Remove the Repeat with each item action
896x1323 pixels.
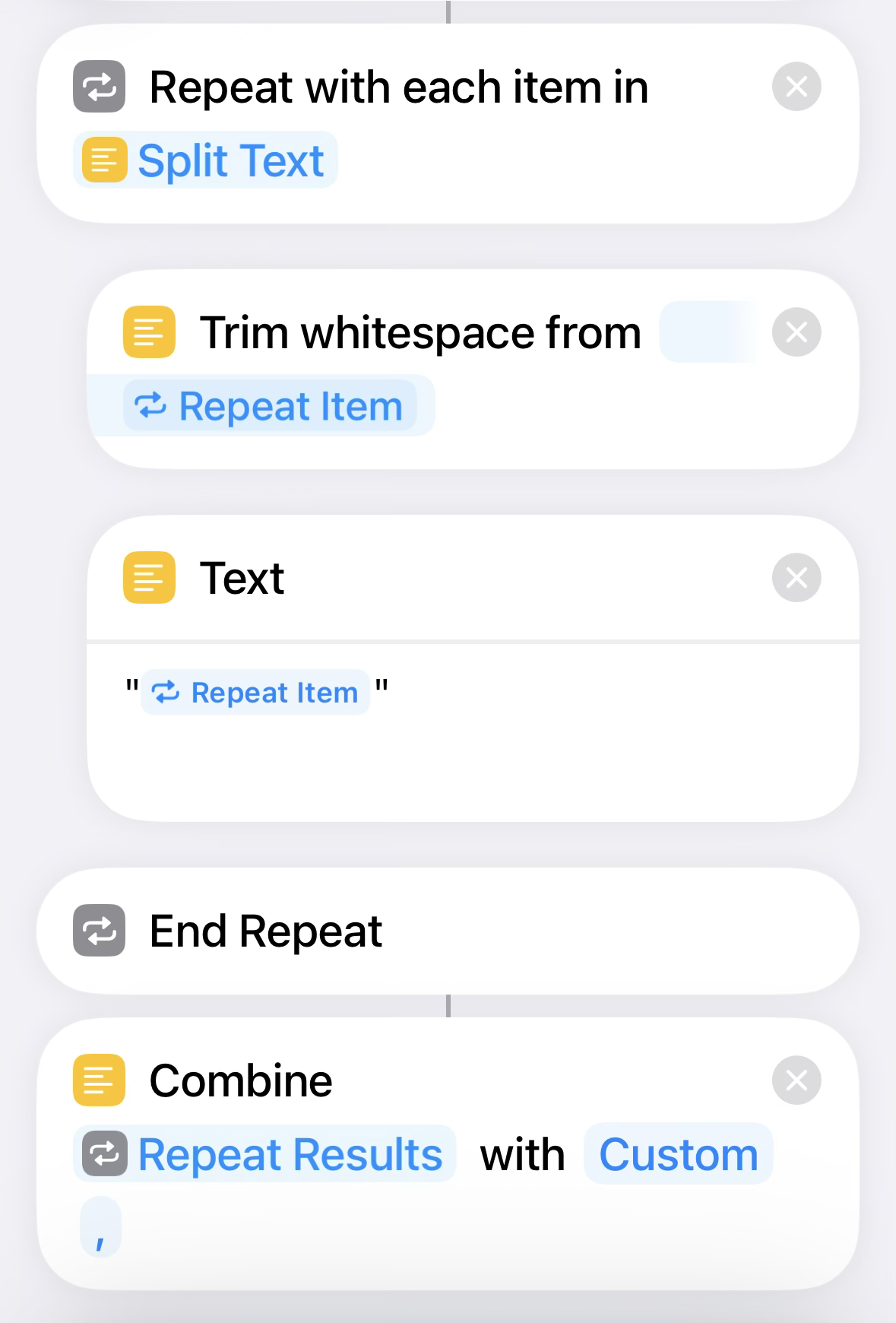796,87
